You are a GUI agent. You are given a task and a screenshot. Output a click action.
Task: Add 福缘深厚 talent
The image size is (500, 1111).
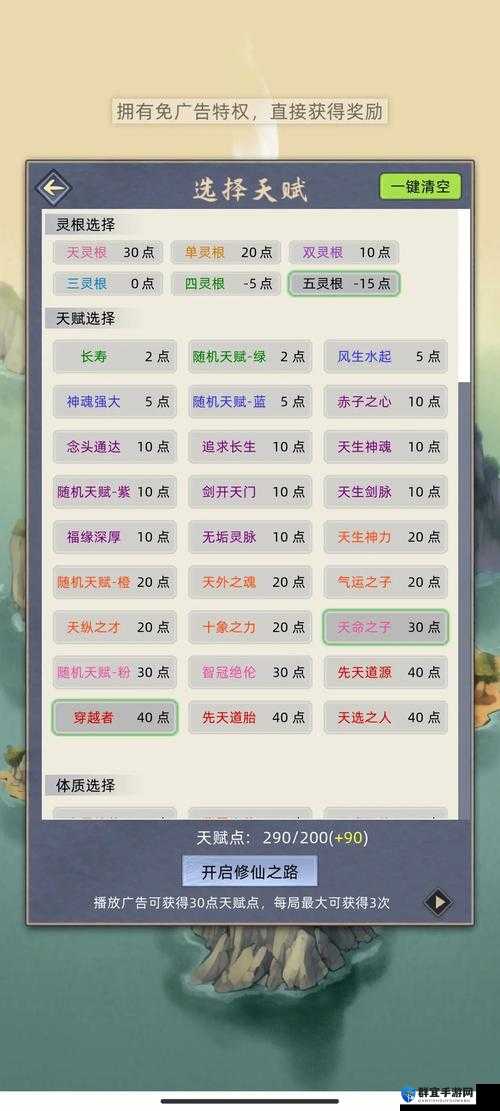pos(115,537)
